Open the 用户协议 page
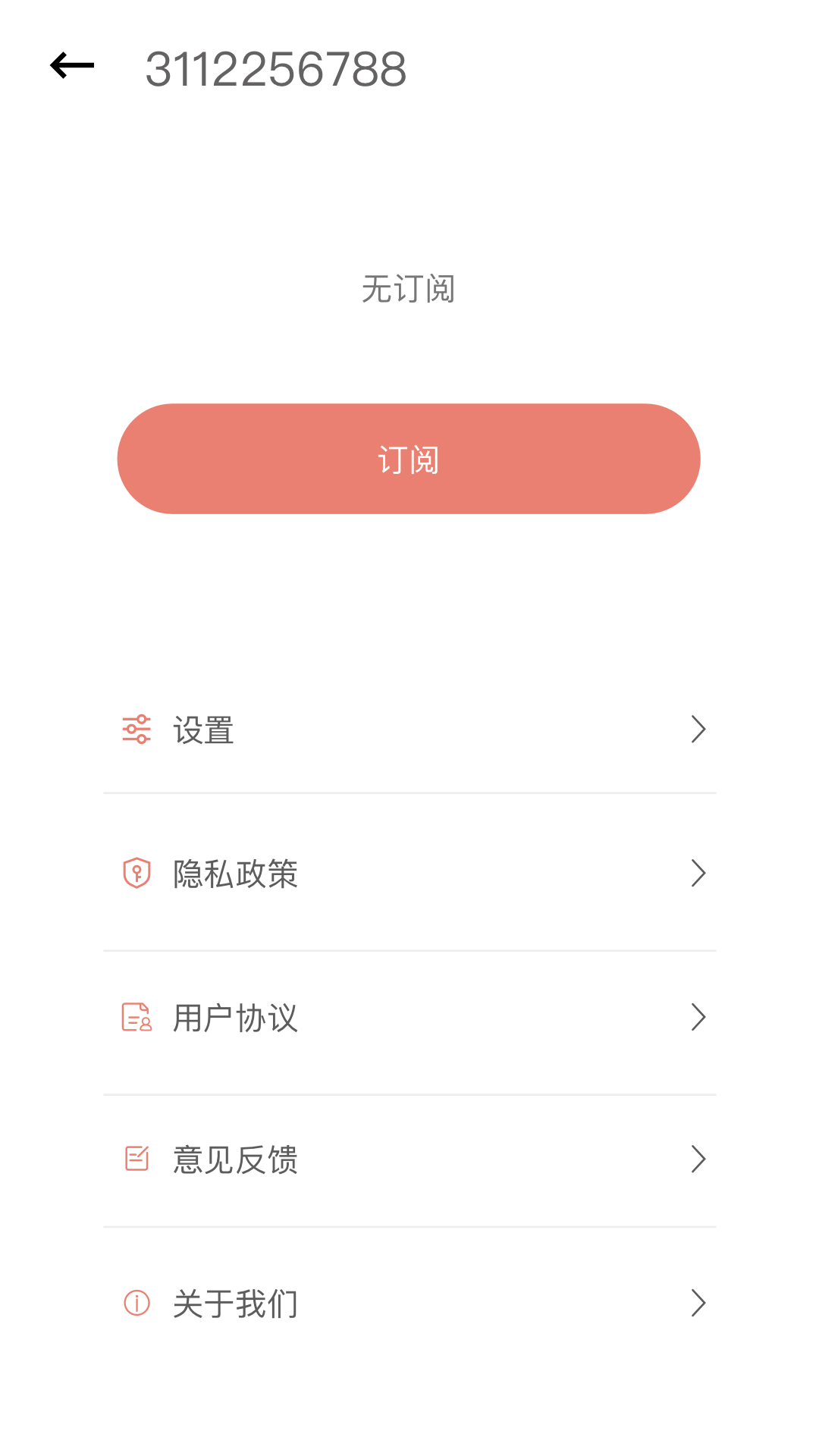Screen dimensions: 819x1456 [235, 1018]
